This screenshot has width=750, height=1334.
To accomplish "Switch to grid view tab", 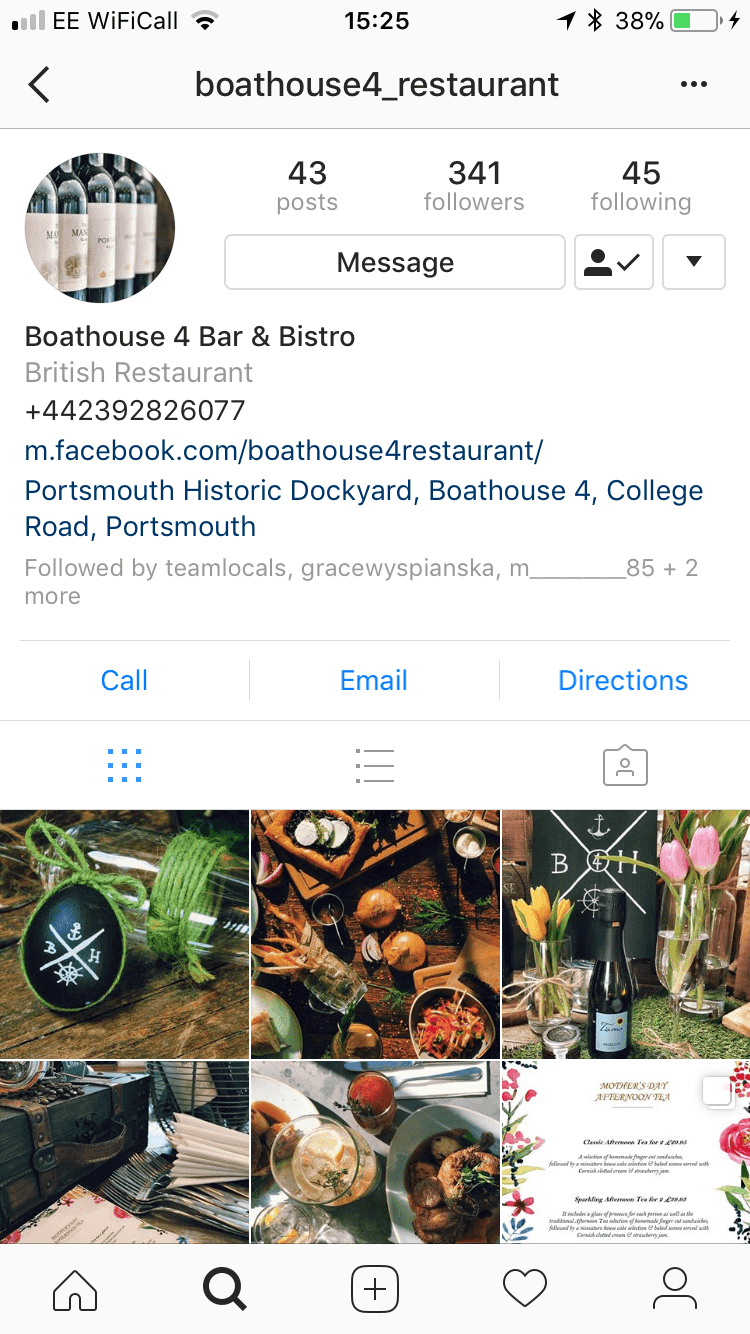I will click(x=124, y=766).
